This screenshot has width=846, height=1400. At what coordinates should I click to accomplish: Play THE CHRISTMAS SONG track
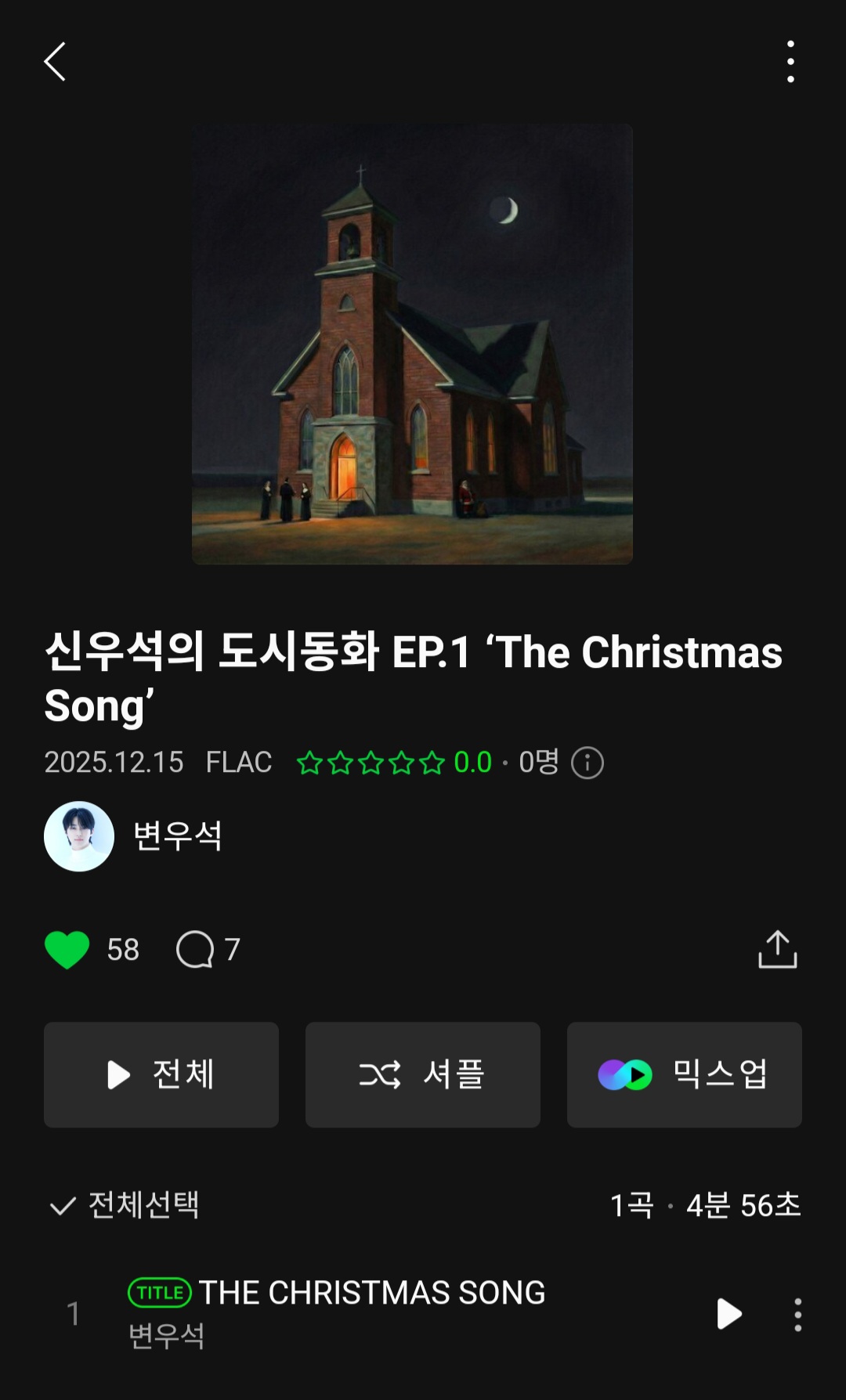[x=728, y=1314]
